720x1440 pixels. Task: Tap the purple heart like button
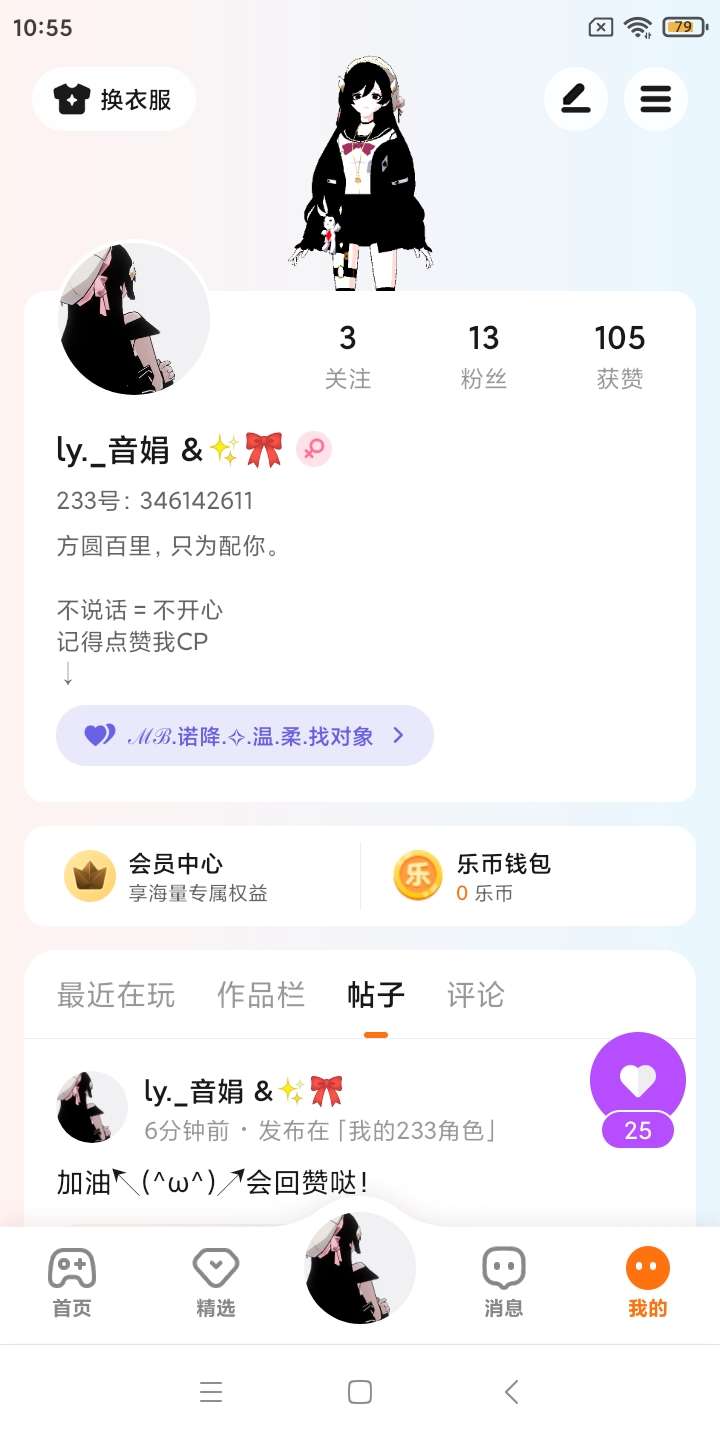pyautogui.click(x=638, y=1082)
